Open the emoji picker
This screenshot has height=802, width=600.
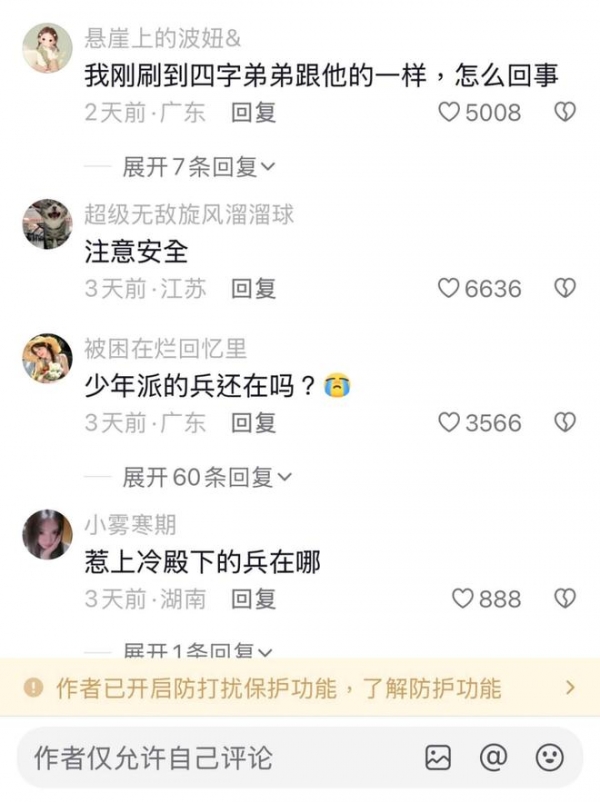549,757
